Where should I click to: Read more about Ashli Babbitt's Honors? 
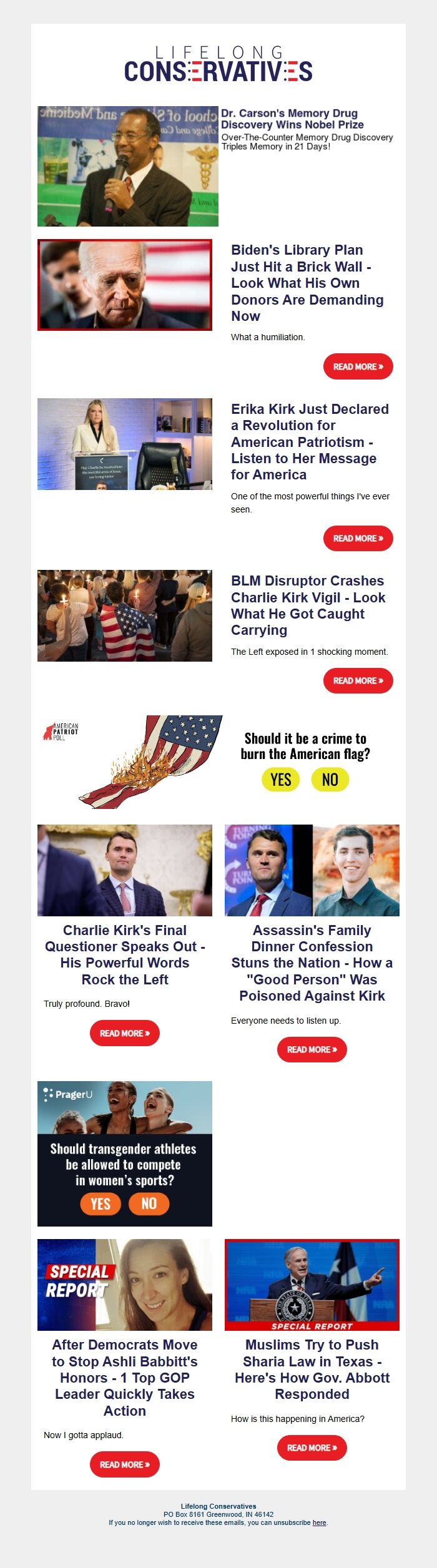coord(125,1464)
